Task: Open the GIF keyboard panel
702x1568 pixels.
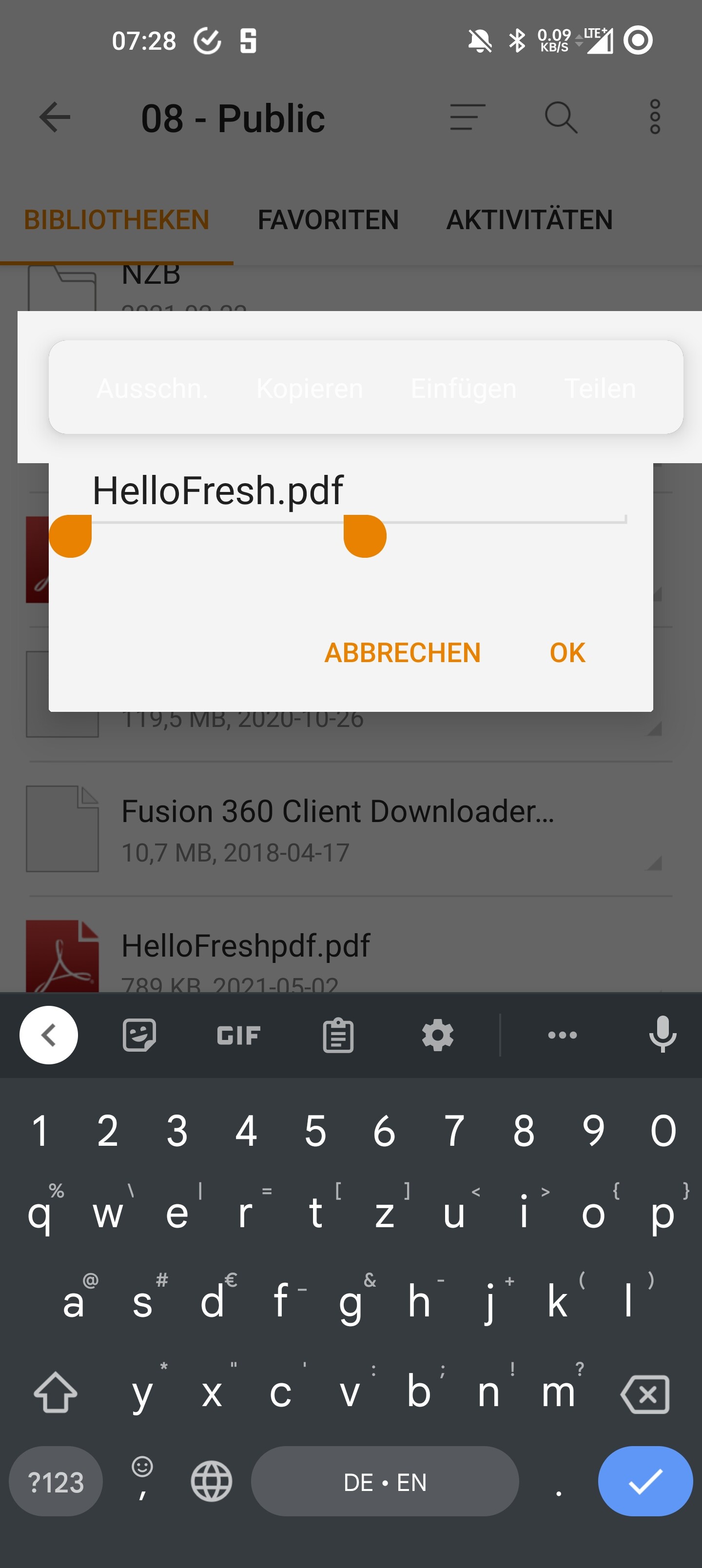Action: click(x=239, y=1035)
